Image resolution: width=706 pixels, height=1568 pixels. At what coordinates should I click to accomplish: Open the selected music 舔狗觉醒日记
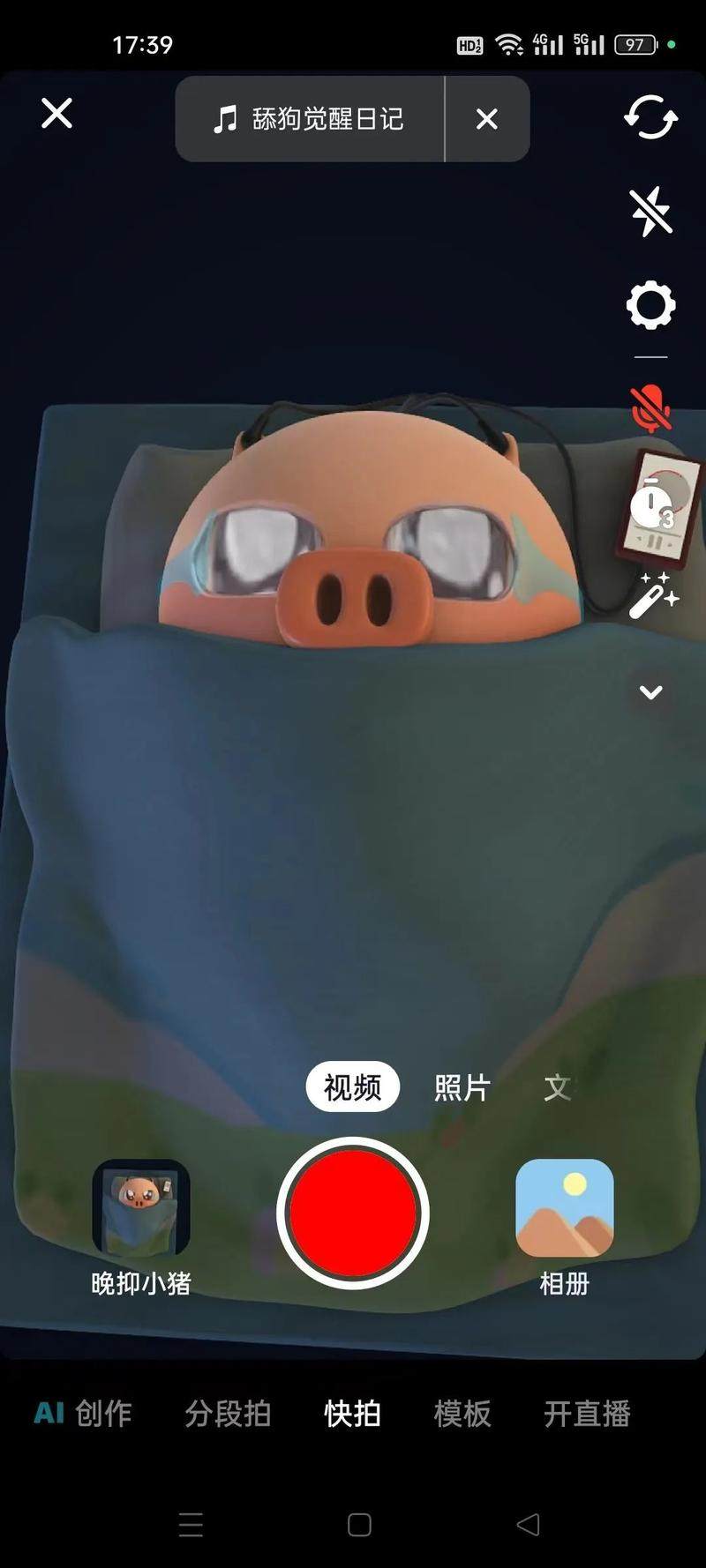click(x=309, y=119)
